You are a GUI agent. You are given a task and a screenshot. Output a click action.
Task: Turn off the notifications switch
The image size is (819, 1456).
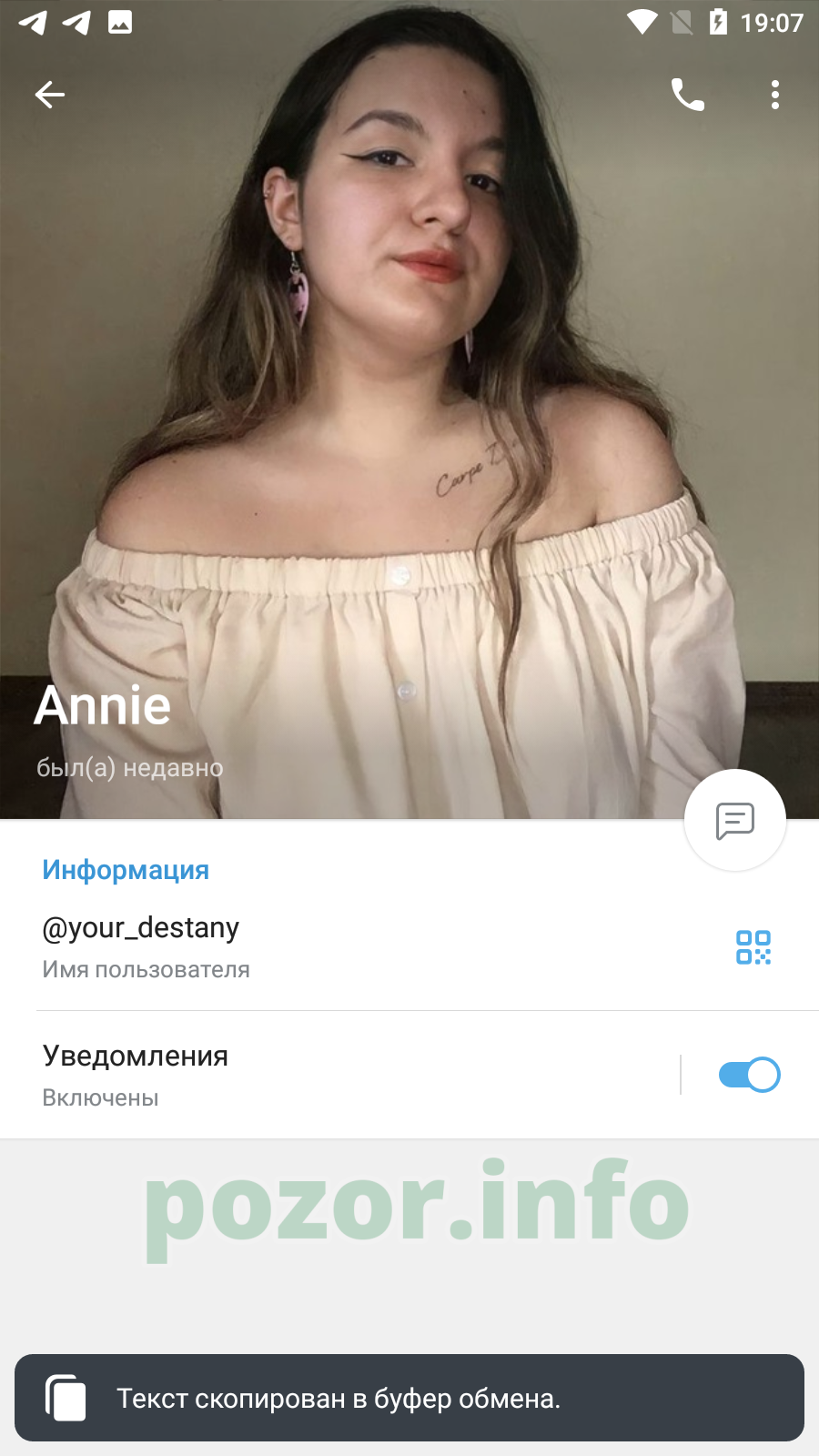pyautogui.click(x=749, y=1075)
